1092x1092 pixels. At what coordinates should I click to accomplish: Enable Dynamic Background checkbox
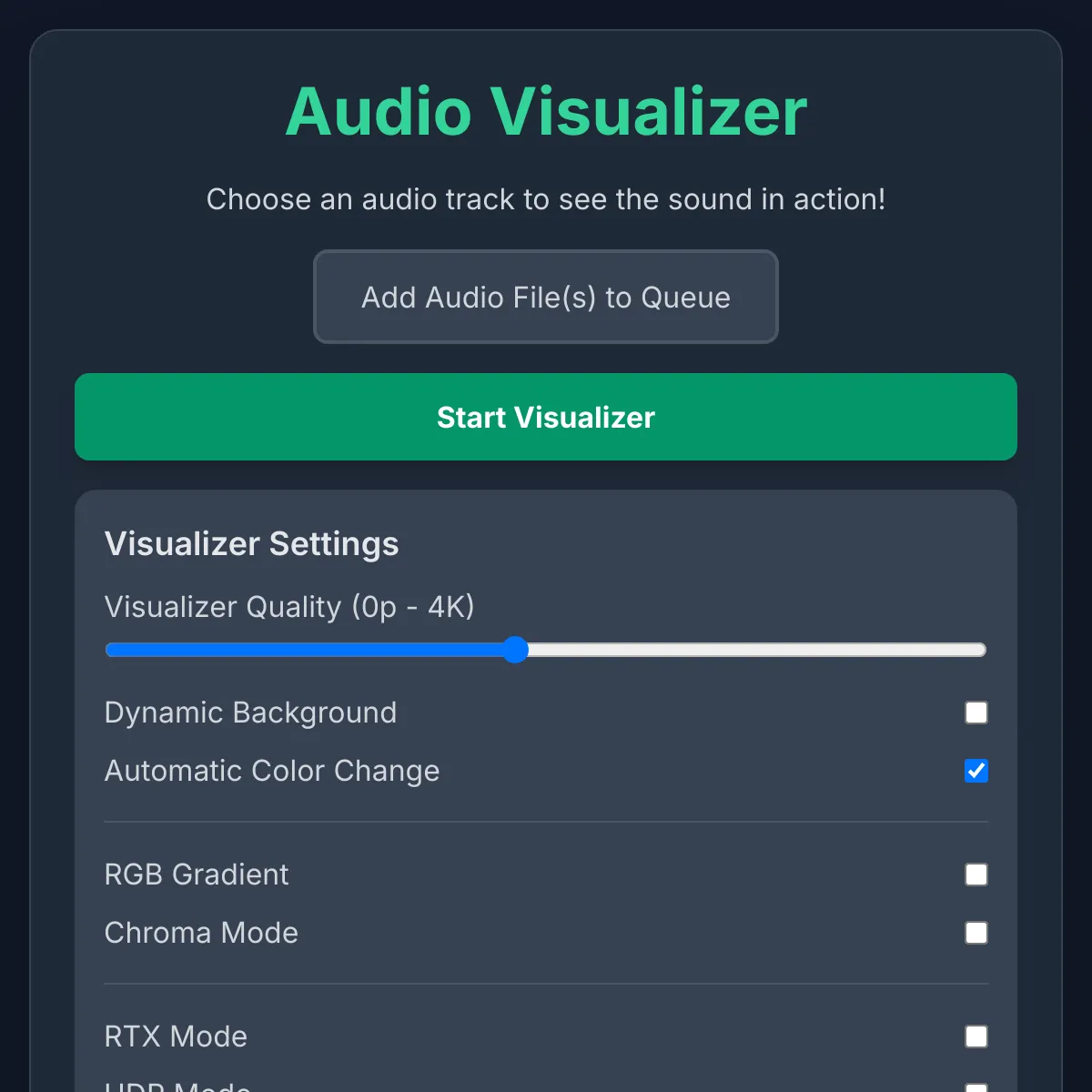point(976,713)
